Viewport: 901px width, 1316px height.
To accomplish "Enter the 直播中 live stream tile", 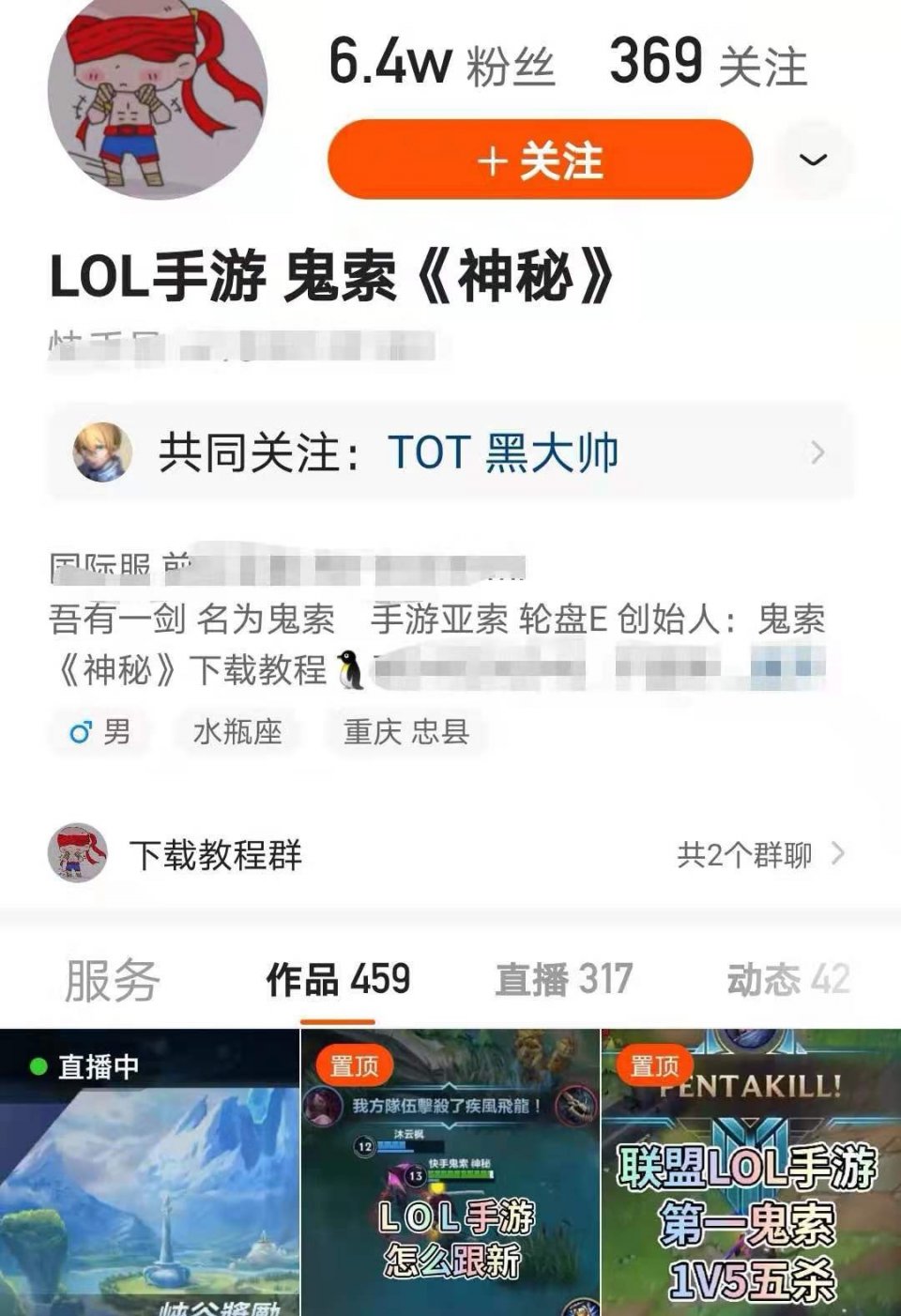I will [x=148, y=1173].
